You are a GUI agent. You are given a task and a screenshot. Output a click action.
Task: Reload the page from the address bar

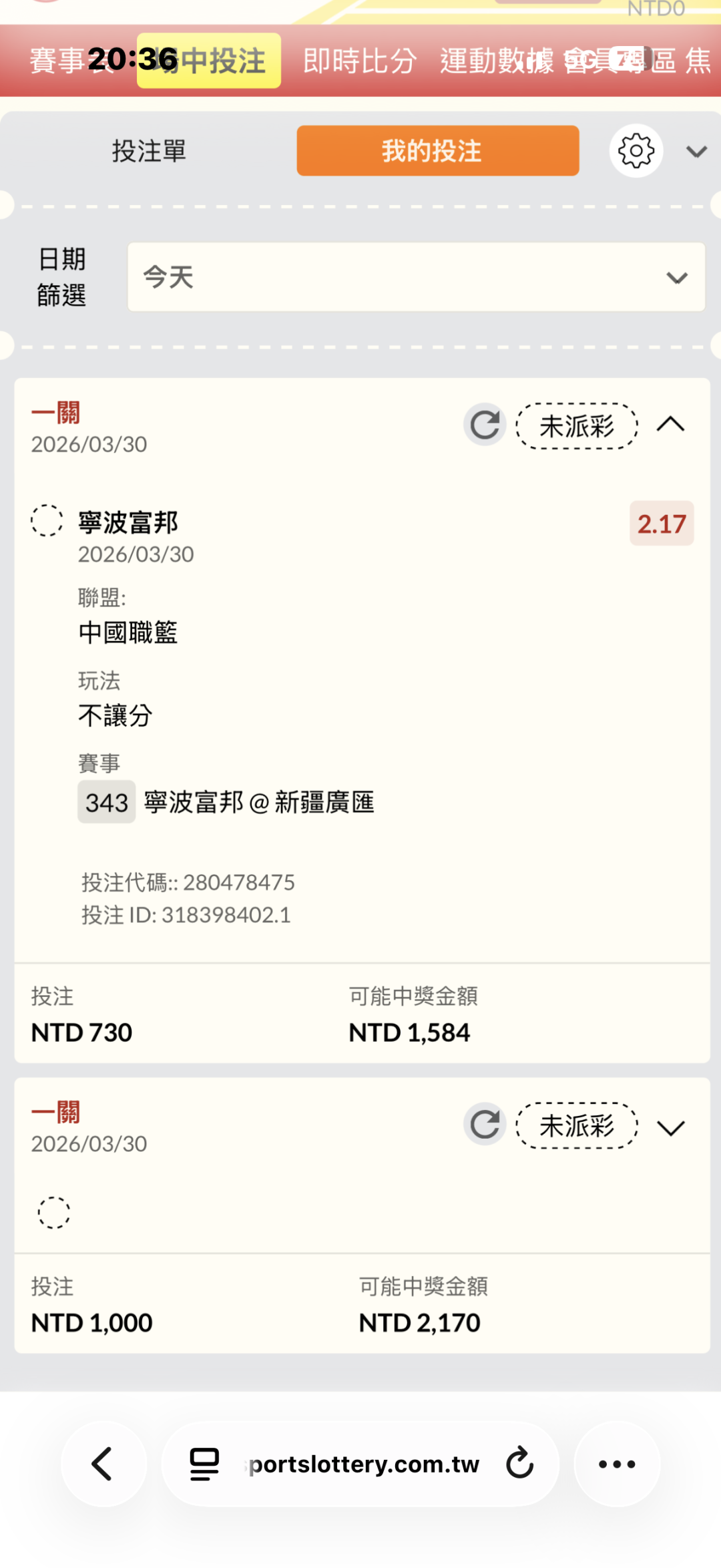point(519,1464)
